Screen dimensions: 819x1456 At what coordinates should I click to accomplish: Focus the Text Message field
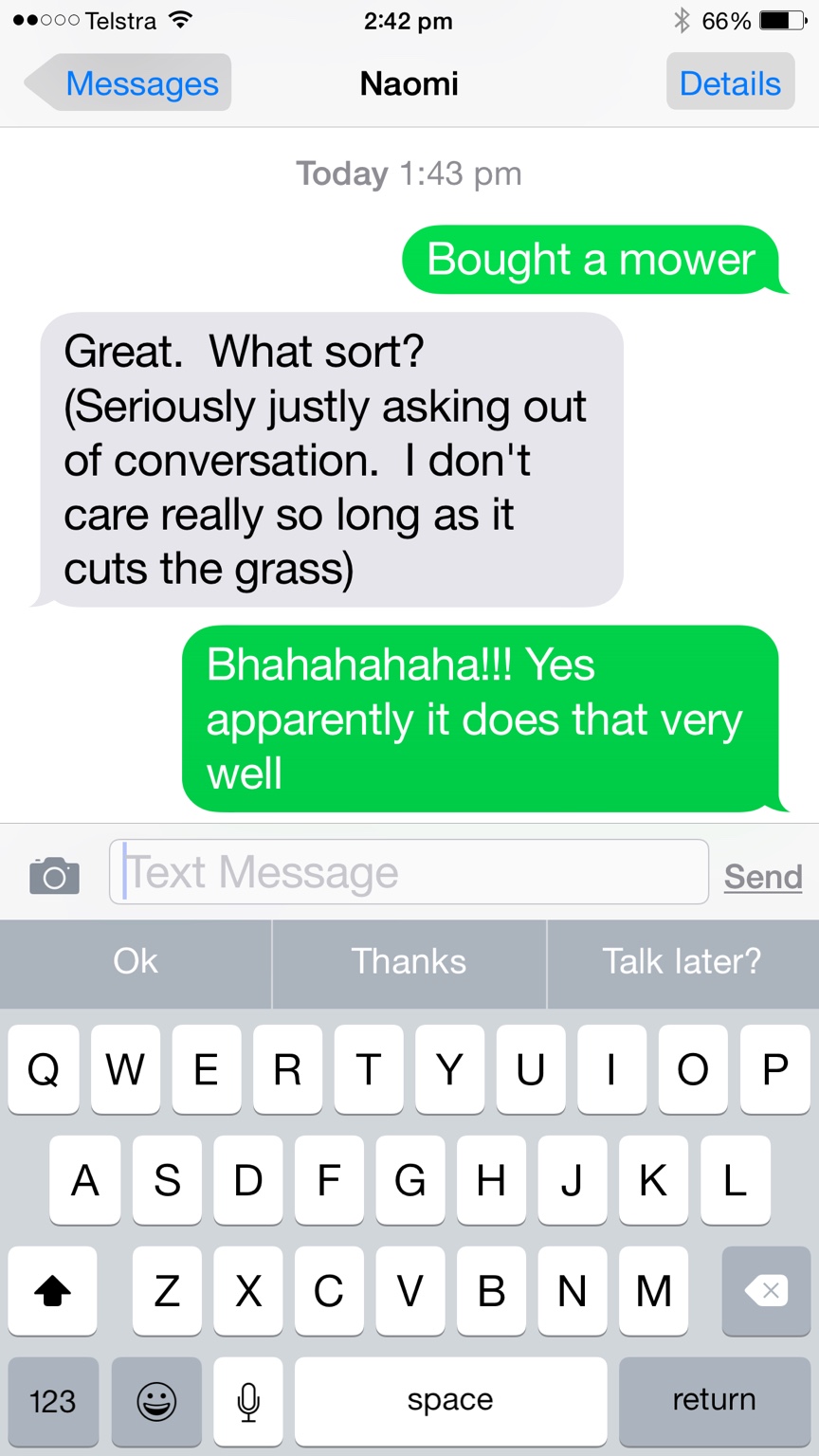tap(409, 872)
